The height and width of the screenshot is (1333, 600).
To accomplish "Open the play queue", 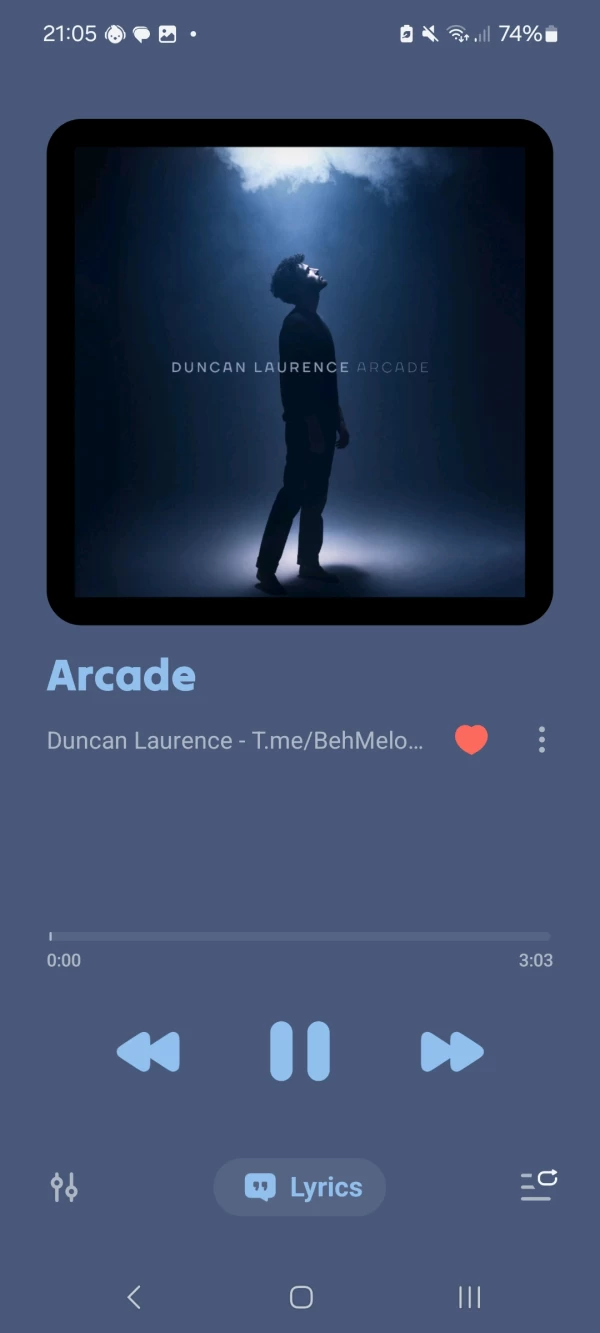I will tap(538, 1186).
